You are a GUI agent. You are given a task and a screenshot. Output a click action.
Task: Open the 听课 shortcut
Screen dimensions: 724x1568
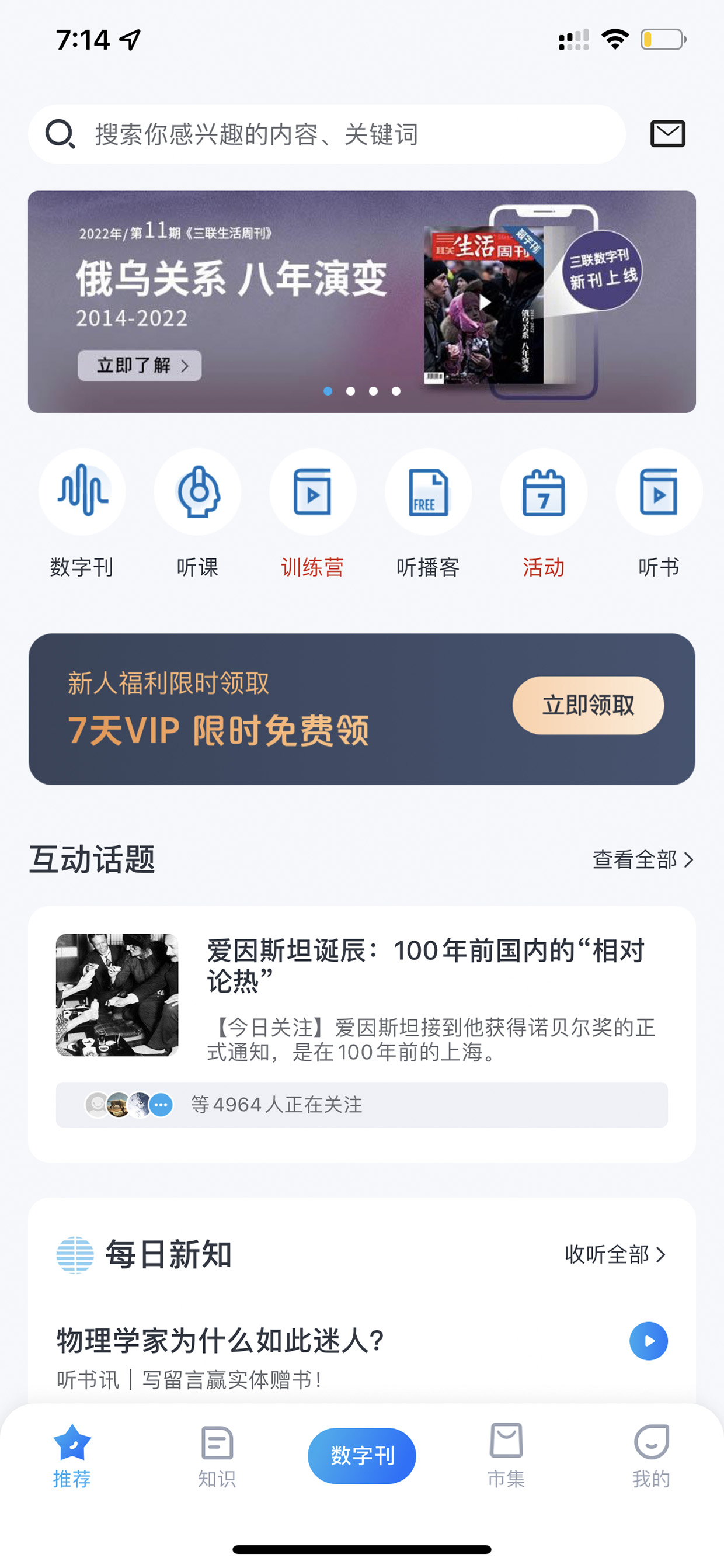pyautogui.click(x=197, y=492)
